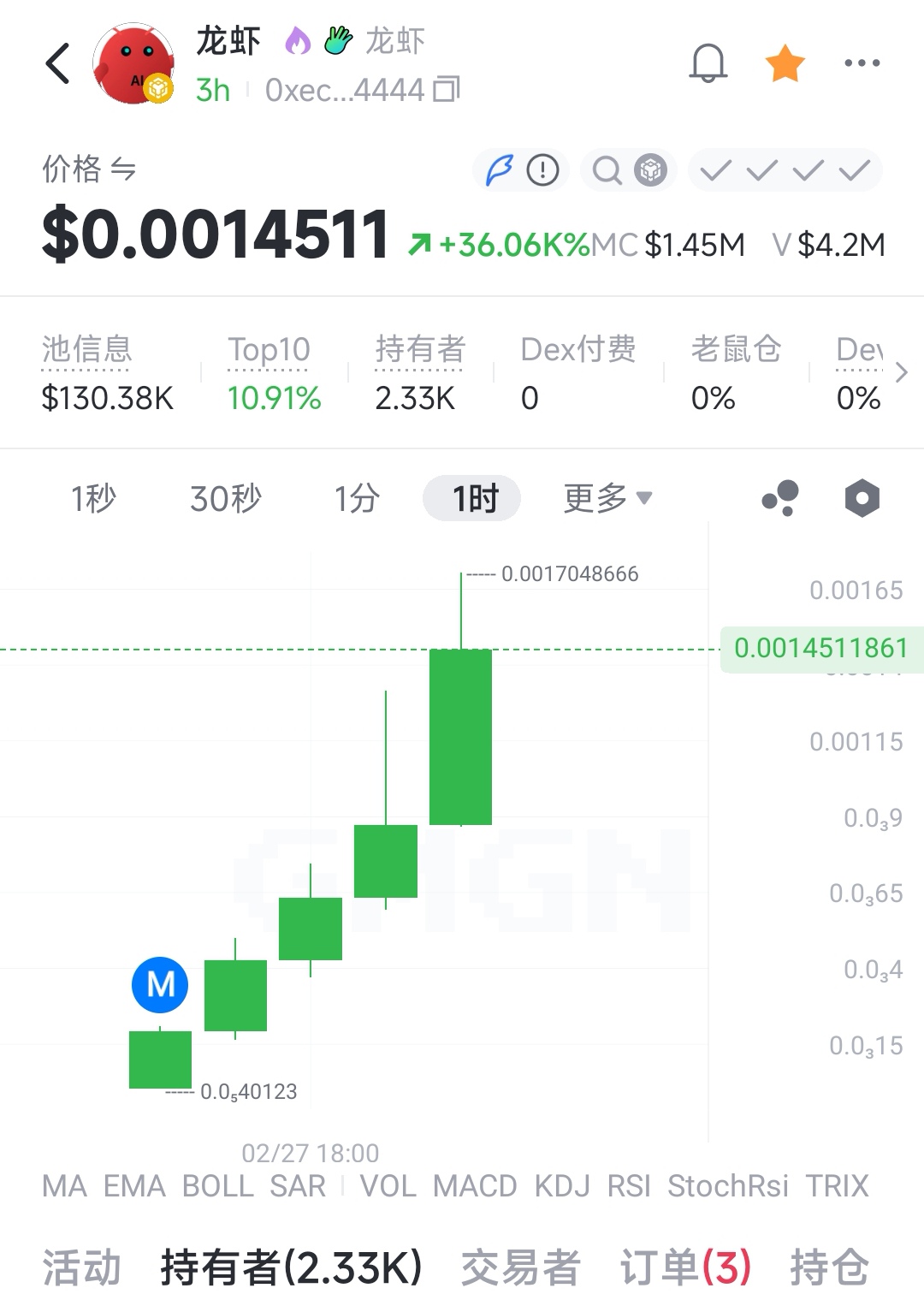Show the VOL indicator
This screenshot has width=924, height=1300.
(388, 1186)
